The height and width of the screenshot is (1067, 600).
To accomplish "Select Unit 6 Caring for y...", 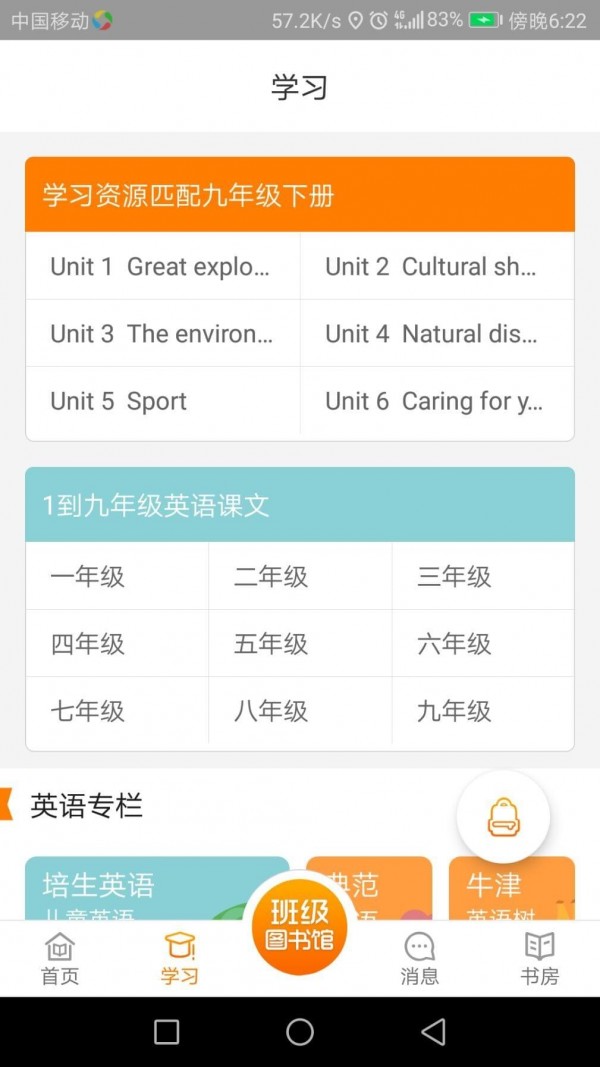I will pyautogui.click(x=437, y=402).
